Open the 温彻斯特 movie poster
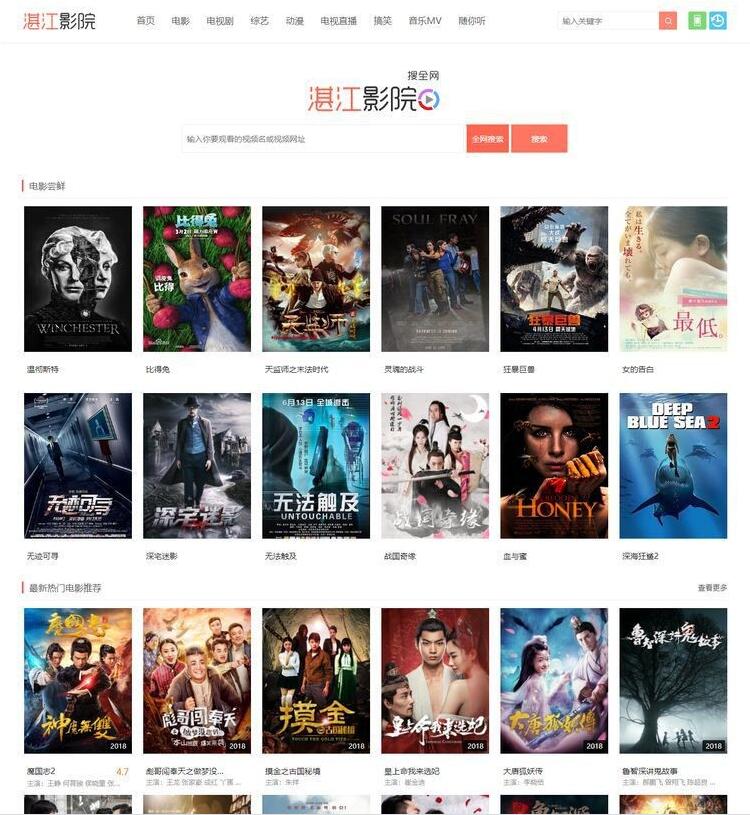 click(78, 279)
